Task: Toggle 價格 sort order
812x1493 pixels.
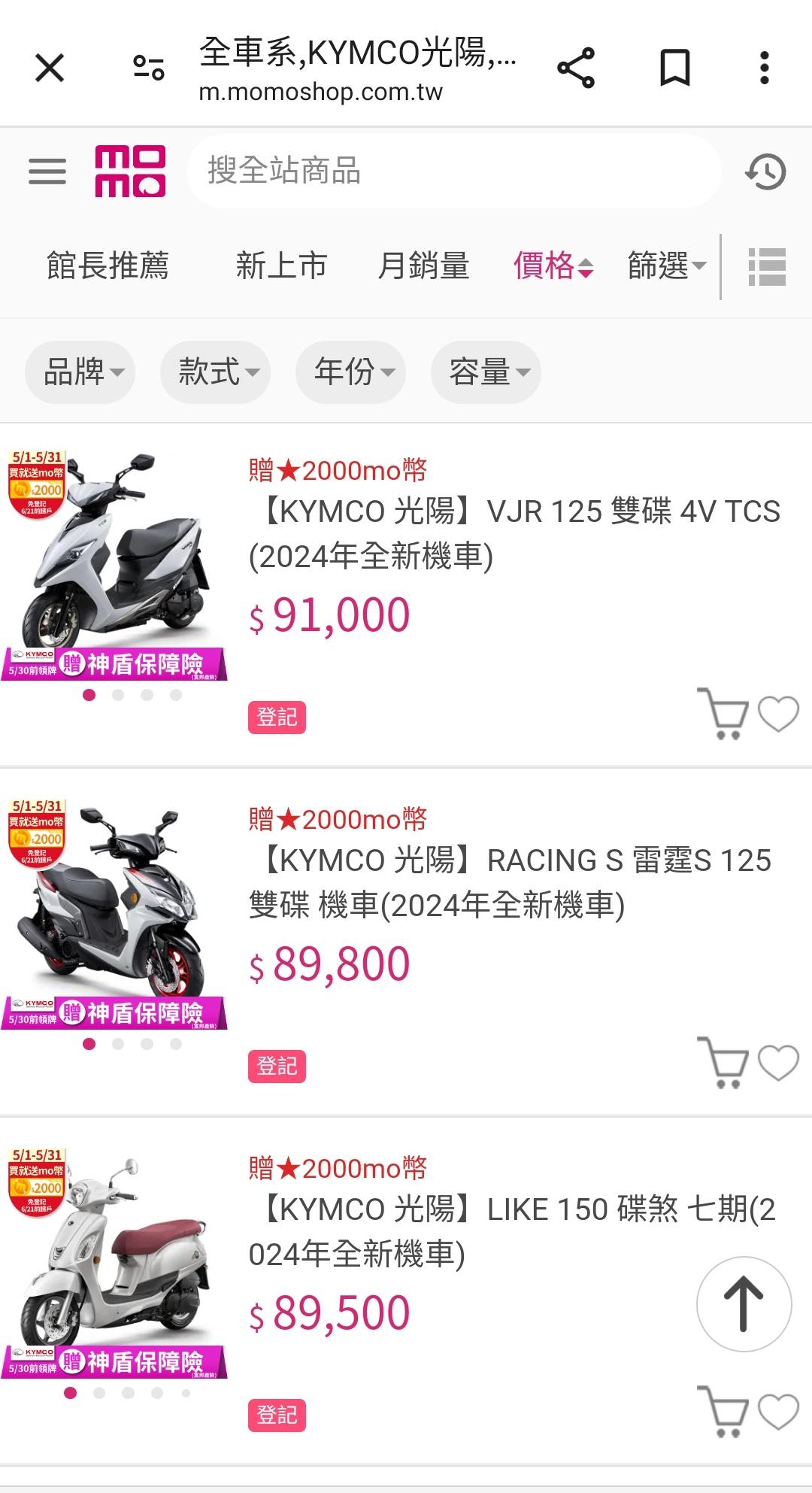Action: pyautogui.click(x=553, y=266)
